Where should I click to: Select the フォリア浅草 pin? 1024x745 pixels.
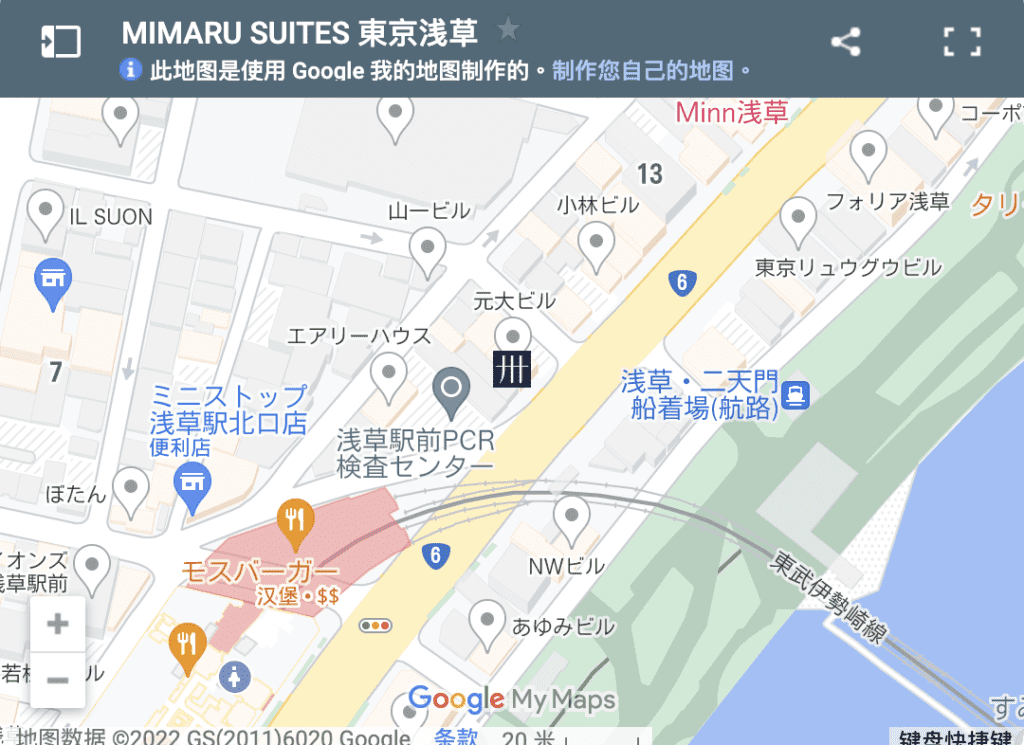pyautogui.click(x=797, y=218)
